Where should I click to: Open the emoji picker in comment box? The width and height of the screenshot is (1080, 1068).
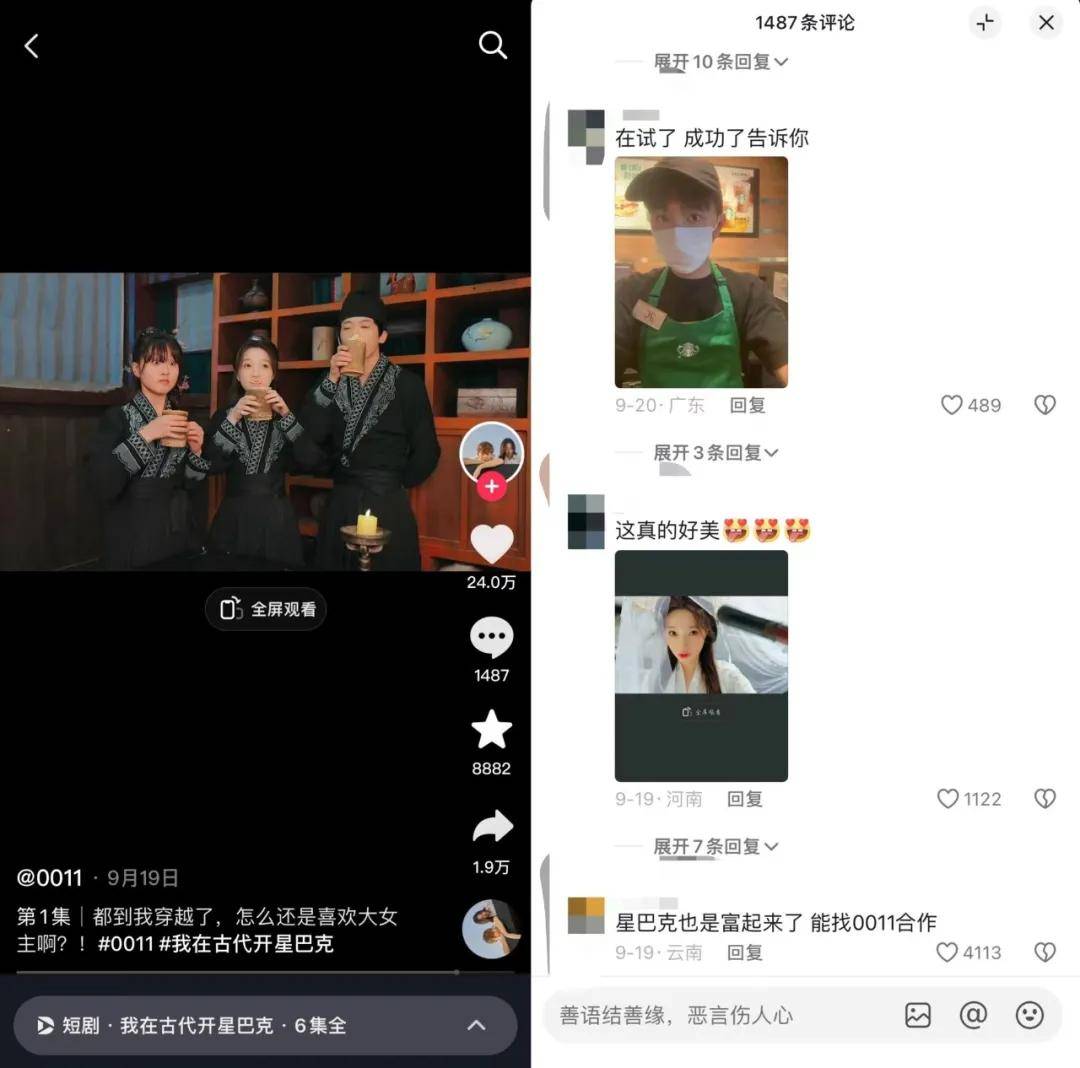[1029, 1016]
